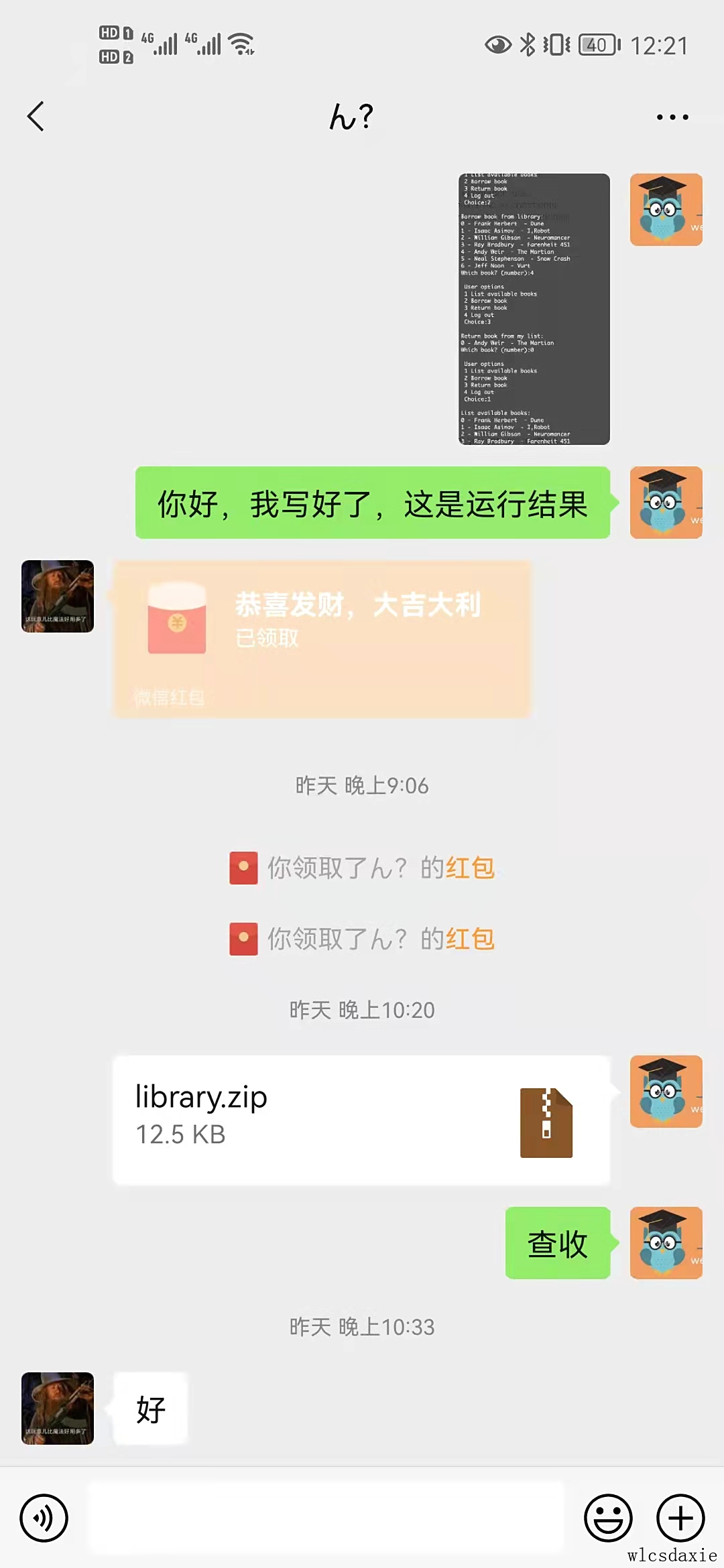The width and height of the screenshot is (724, 1568).
Task: Switch to voice message input
Action: point(44,1518)
